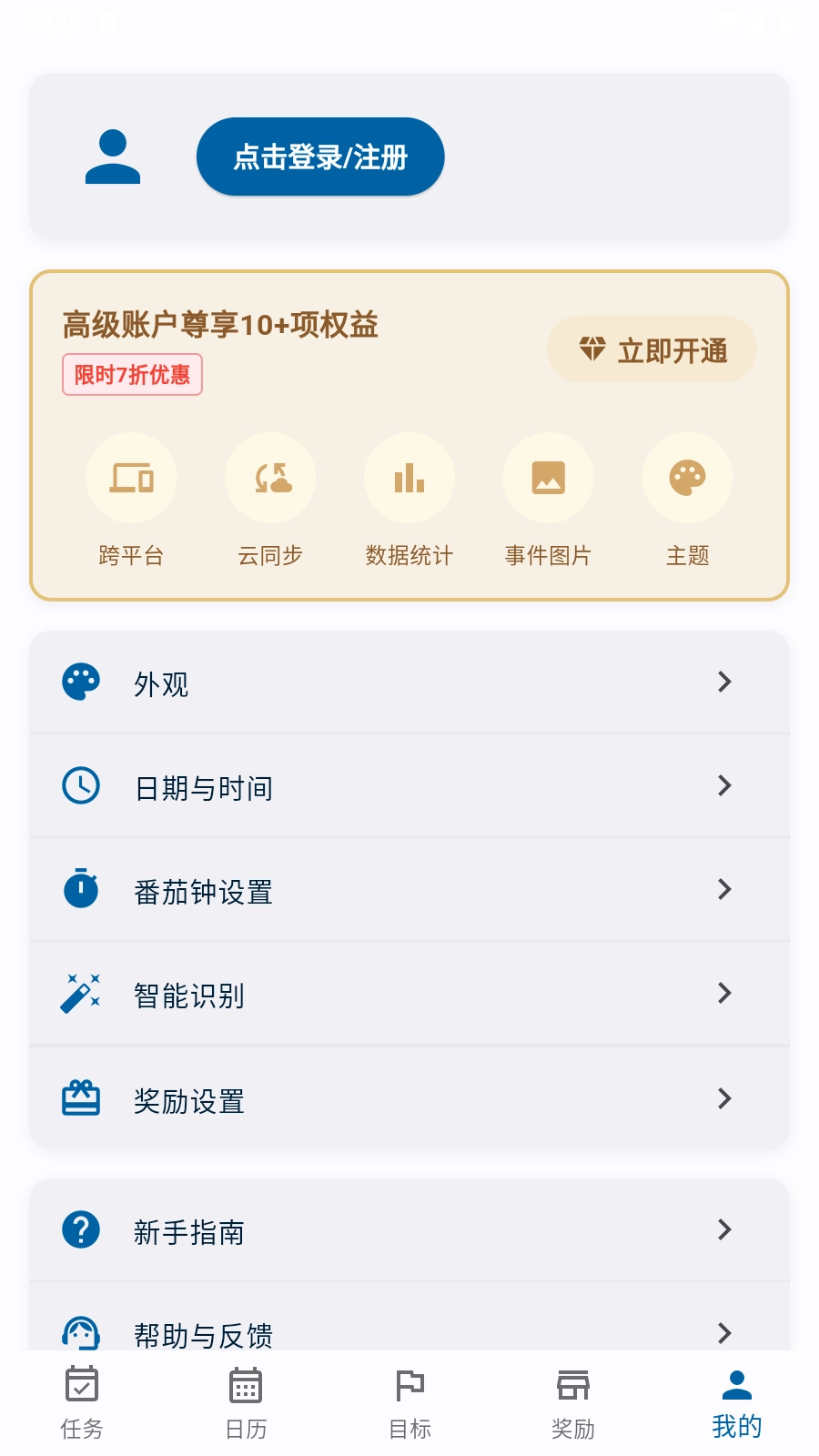The image size is (819, 1456).
Task: Switch to the 日历 tab
Action: click(246, 1403)
